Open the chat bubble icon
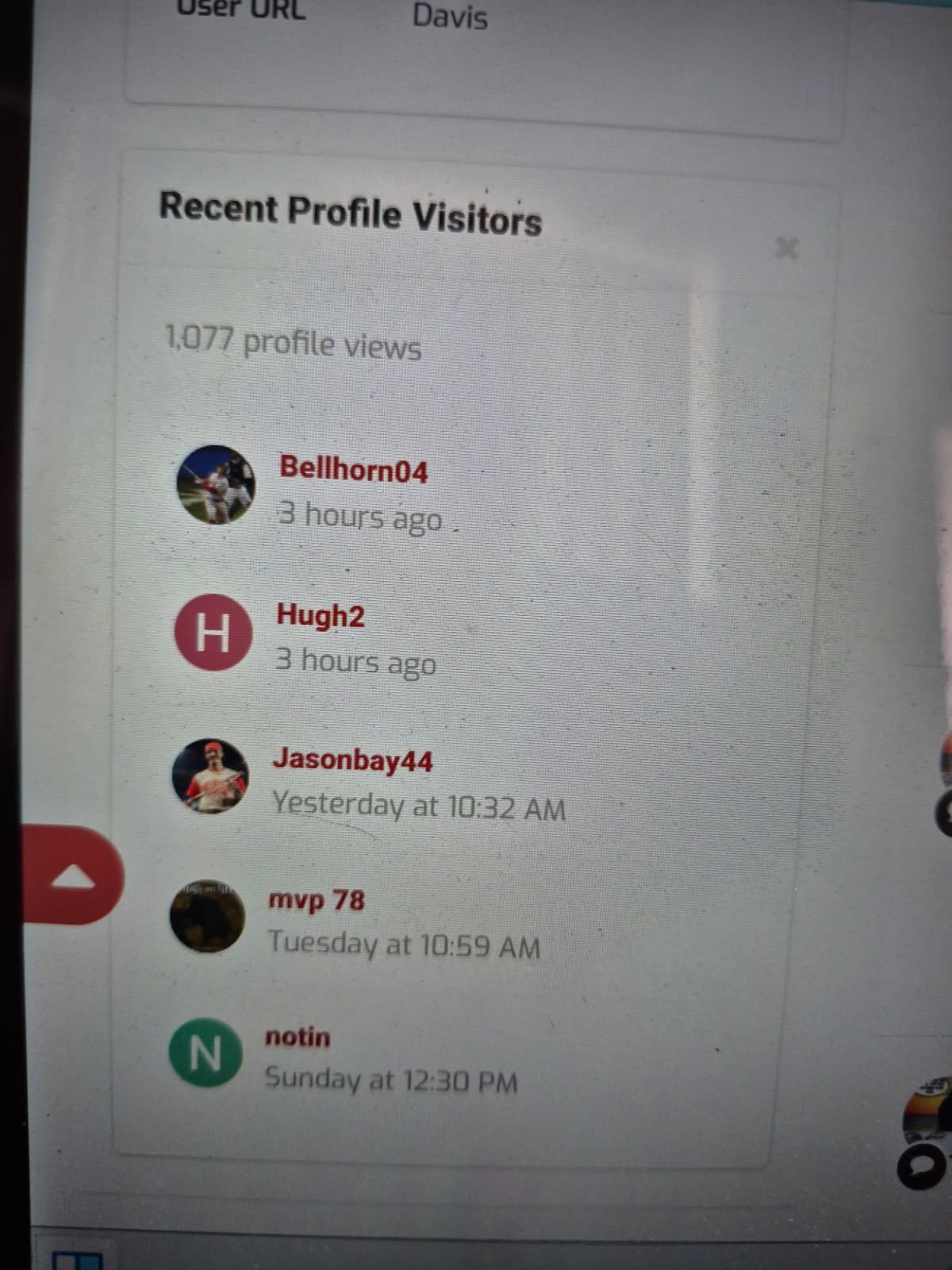952x1270 pixels. point(922,1165)
